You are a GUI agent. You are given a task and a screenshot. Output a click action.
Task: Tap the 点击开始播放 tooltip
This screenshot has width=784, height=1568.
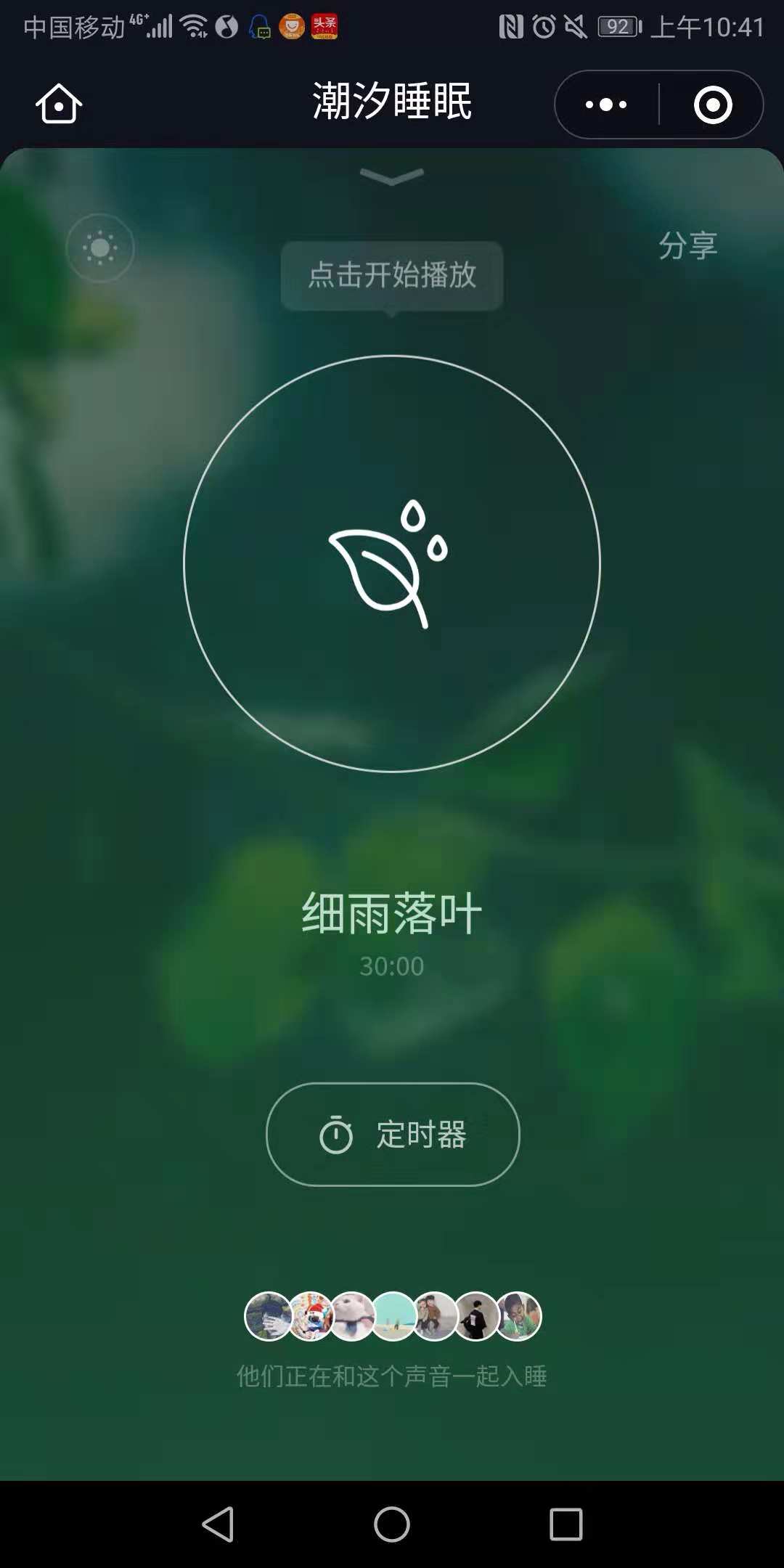tap(392, 276)
